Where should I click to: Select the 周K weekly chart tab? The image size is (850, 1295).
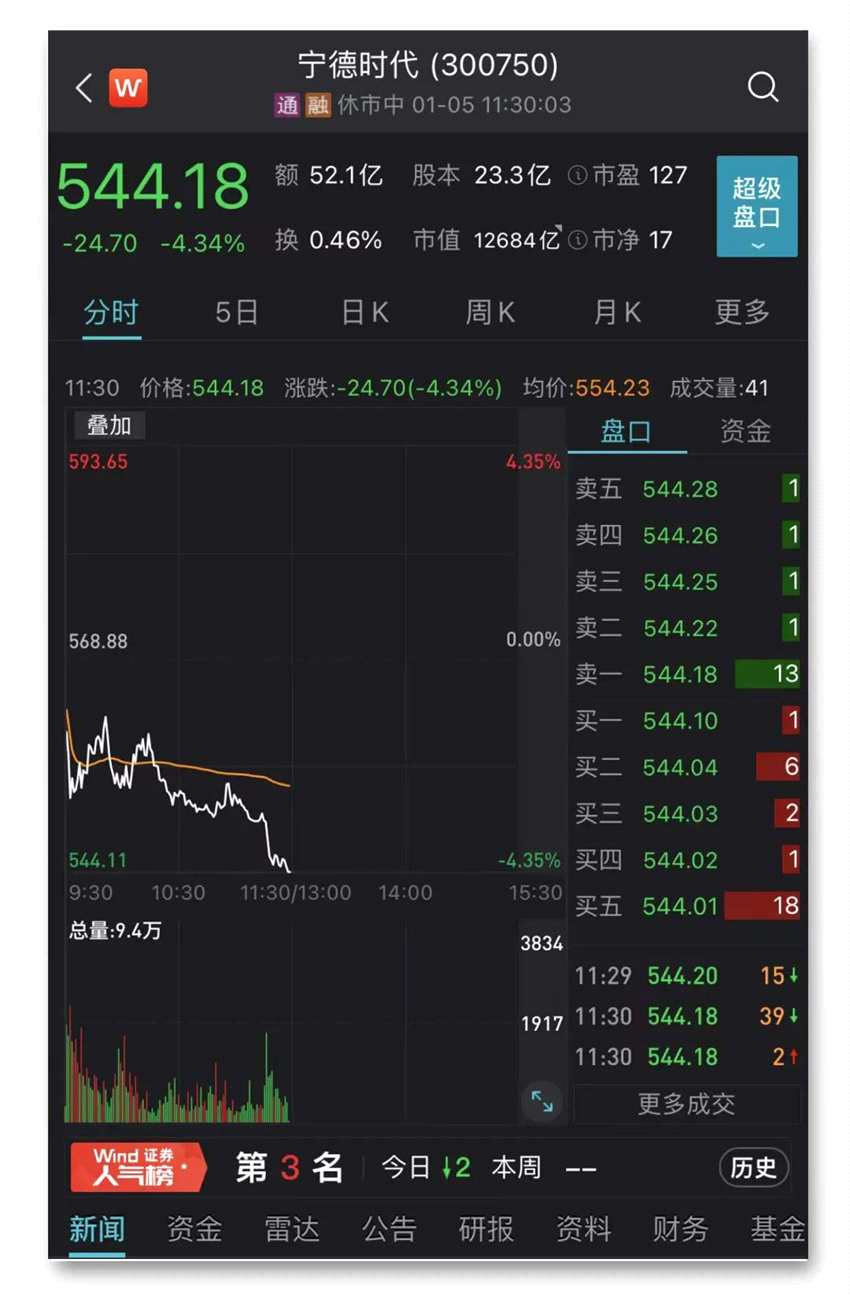pyautogui.click(x=490, y=313)
